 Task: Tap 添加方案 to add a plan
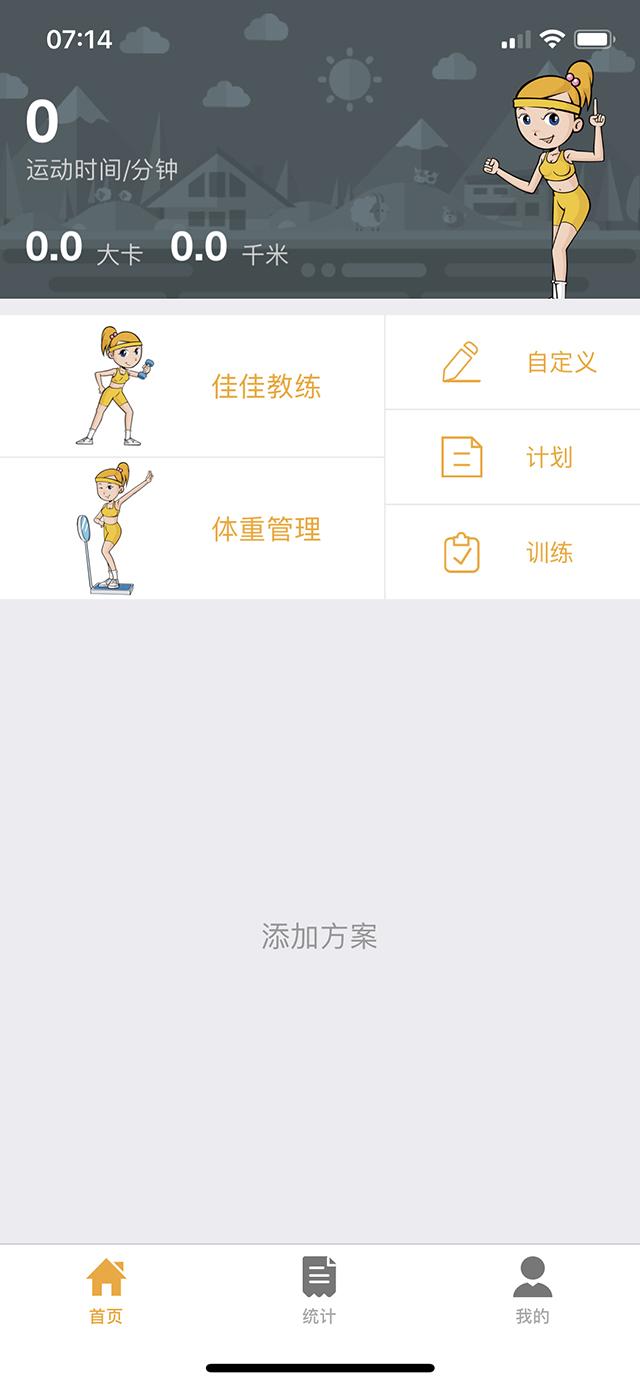(x=319, y=936)
